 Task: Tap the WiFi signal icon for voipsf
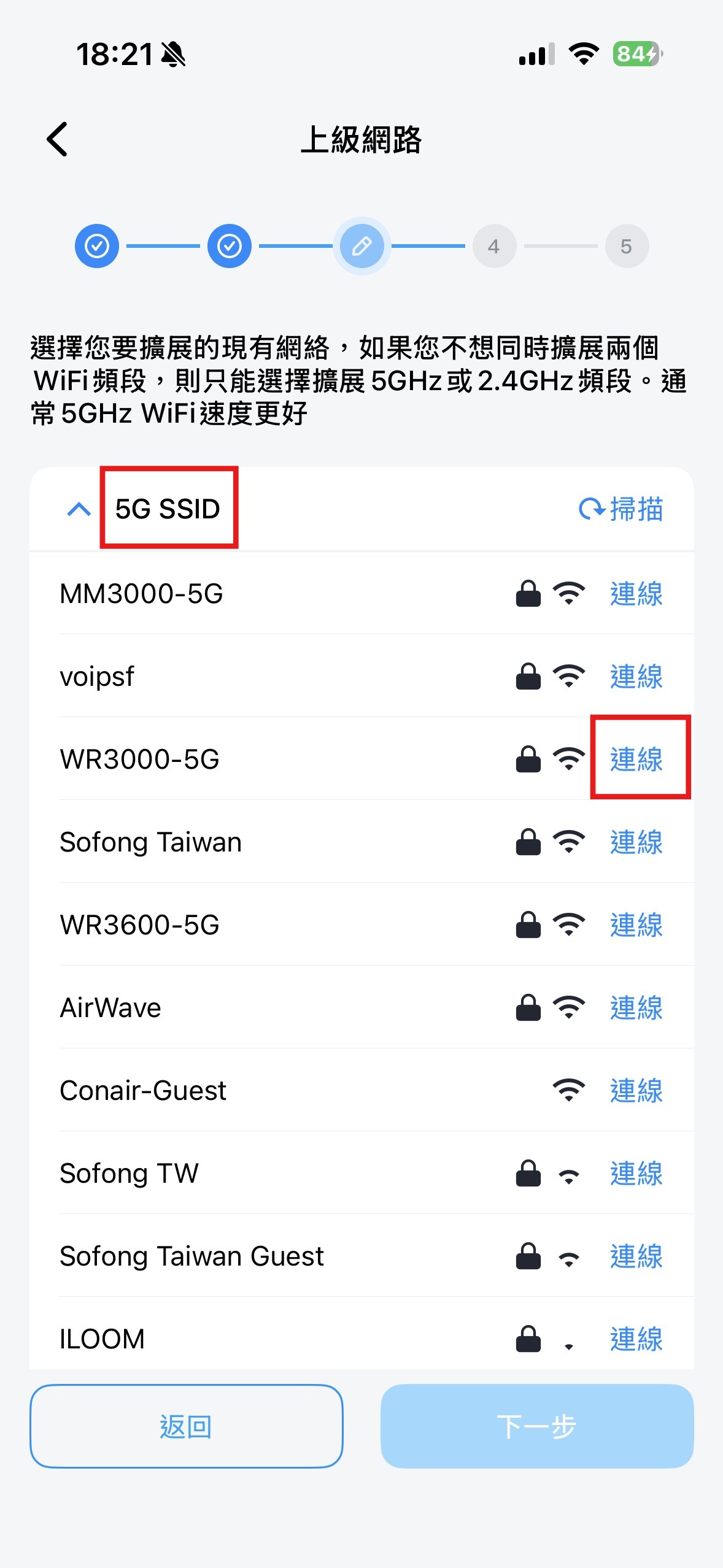(568, 677)
